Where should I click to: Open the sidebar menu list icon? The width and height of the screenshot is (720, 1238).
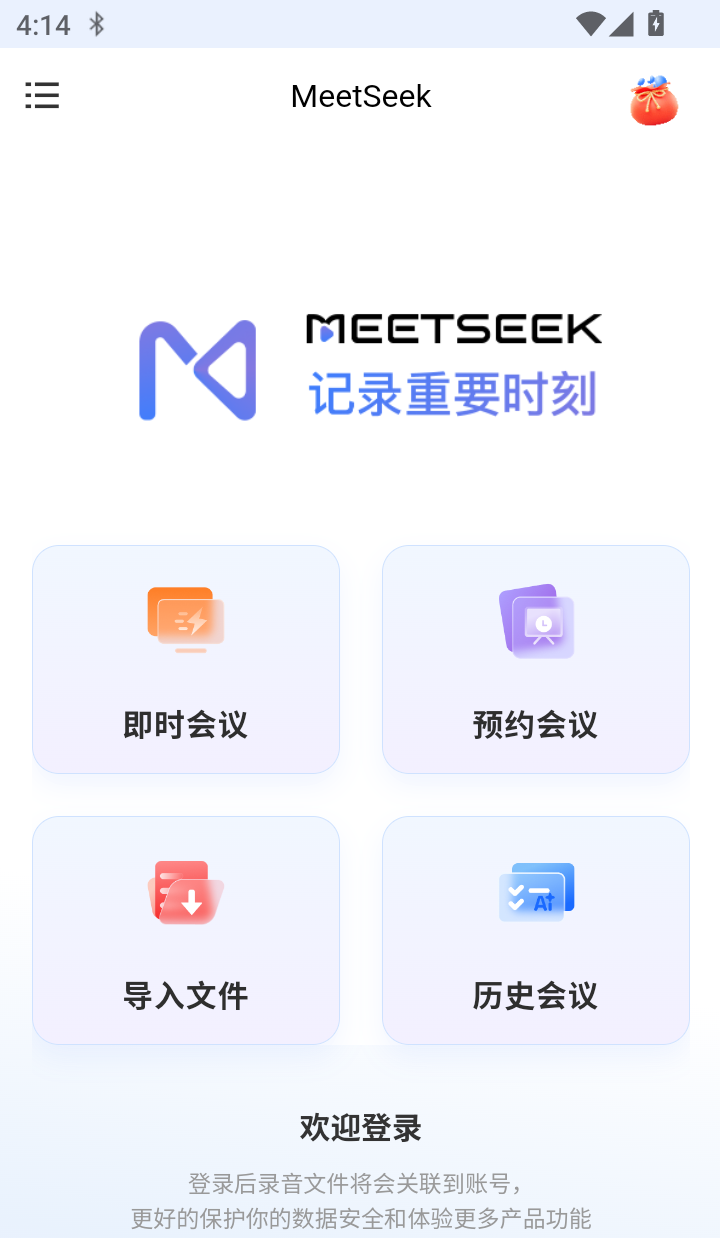click(42, 95)
